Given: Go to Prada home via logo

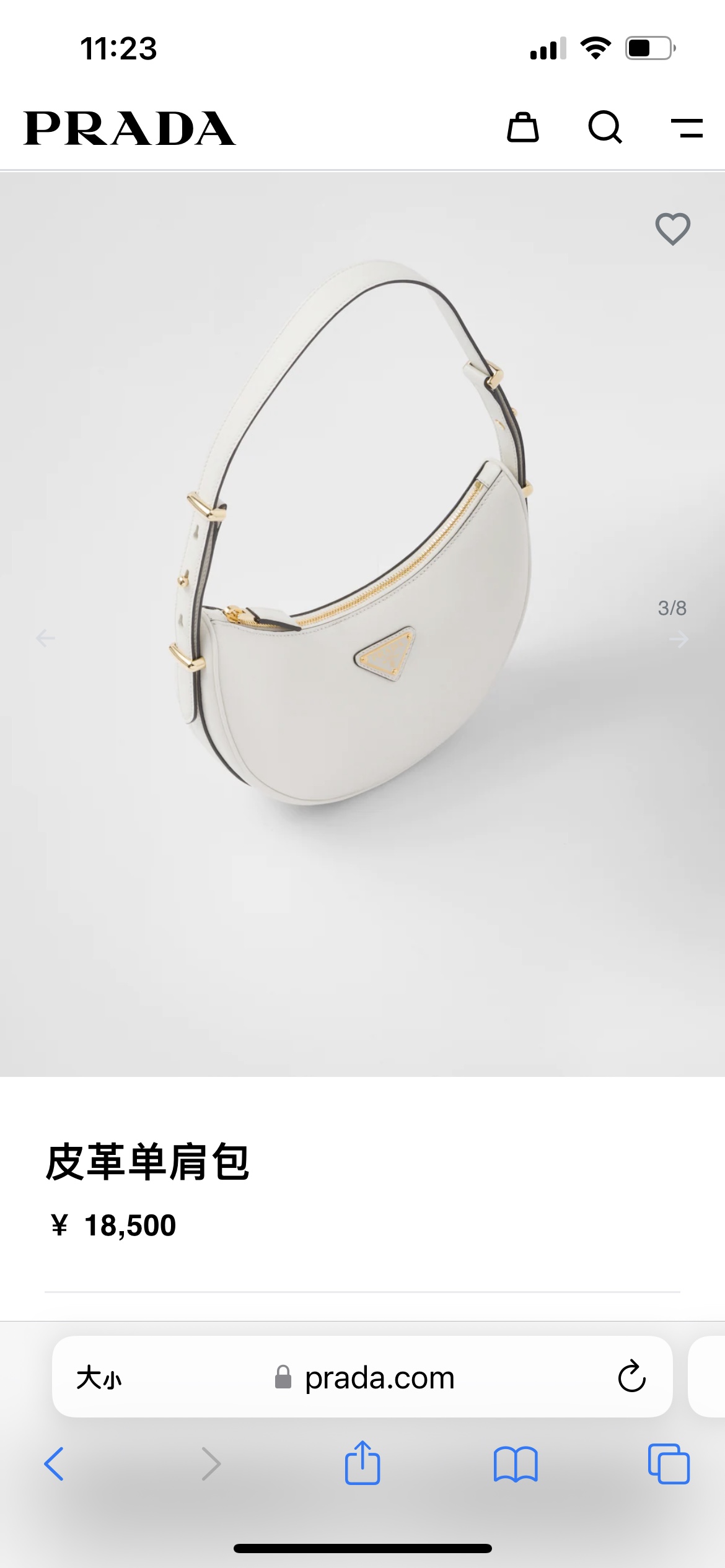Looking at the screenshot, I should tap(130, 129).
